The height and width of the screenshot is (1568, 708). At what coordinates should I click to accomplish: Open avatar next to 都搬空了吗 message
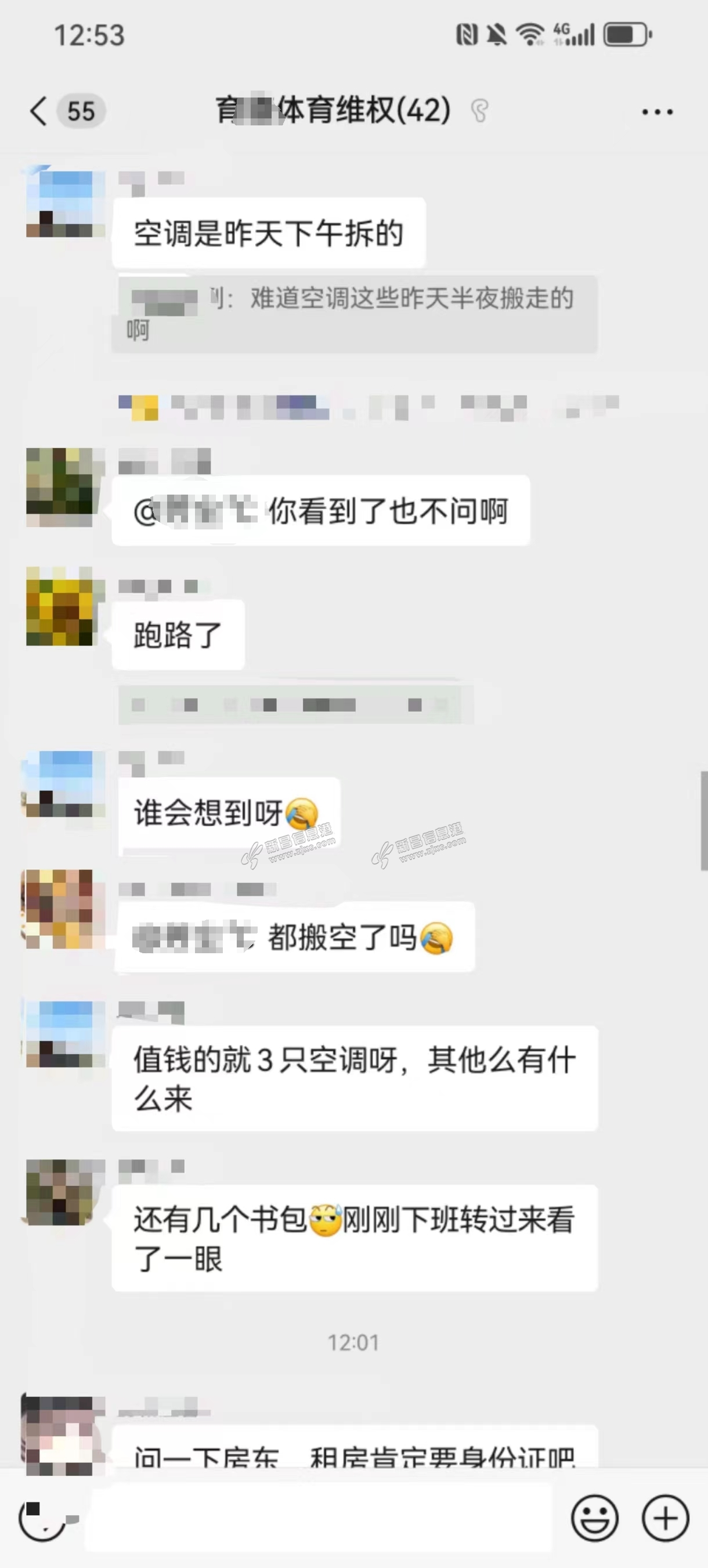tap(60, 909)
